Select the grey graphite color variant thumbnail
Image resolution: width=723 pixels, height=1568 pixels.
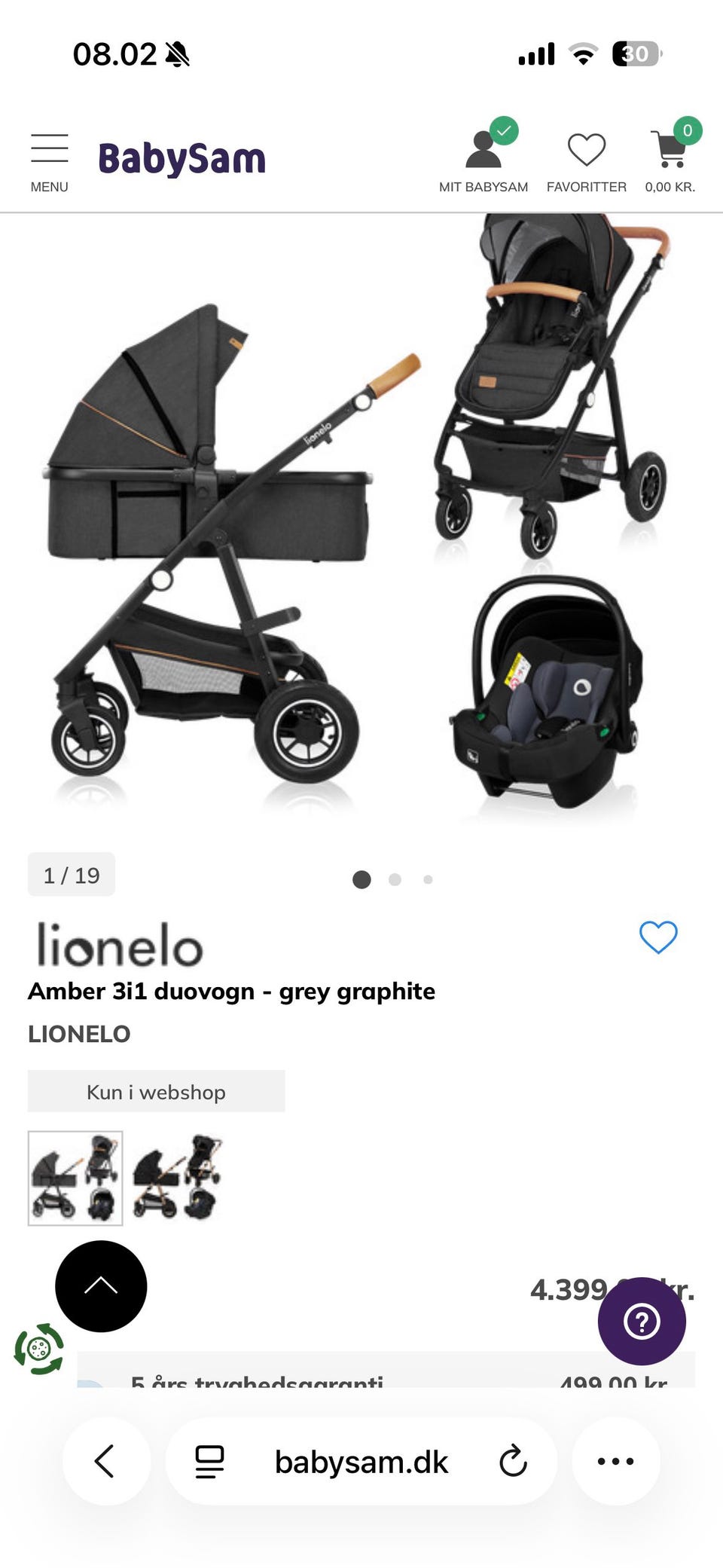[75, 1178]
